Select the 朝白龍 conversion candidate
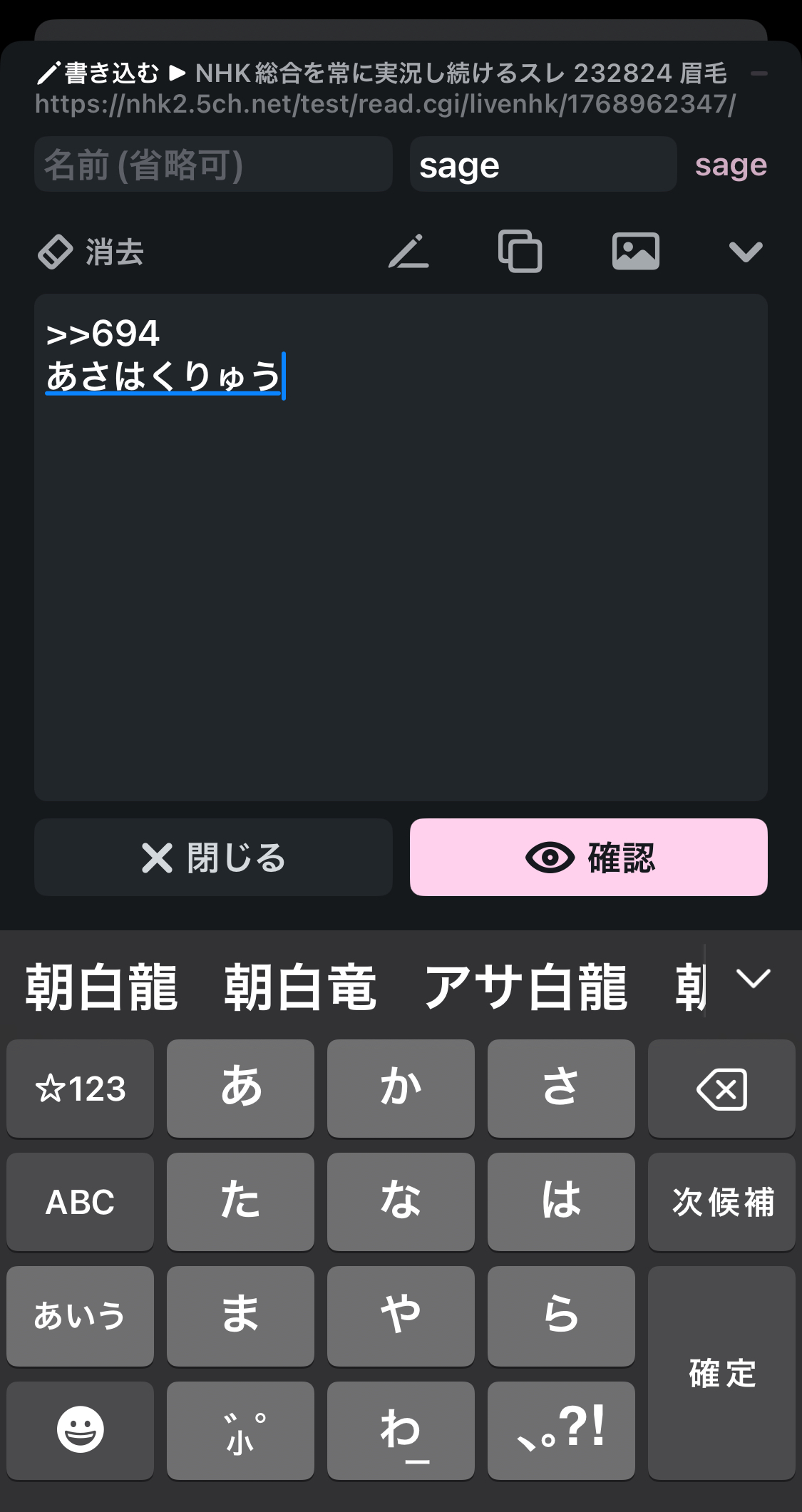This screenshot has width=802, height=1512. tap(101, 987)
